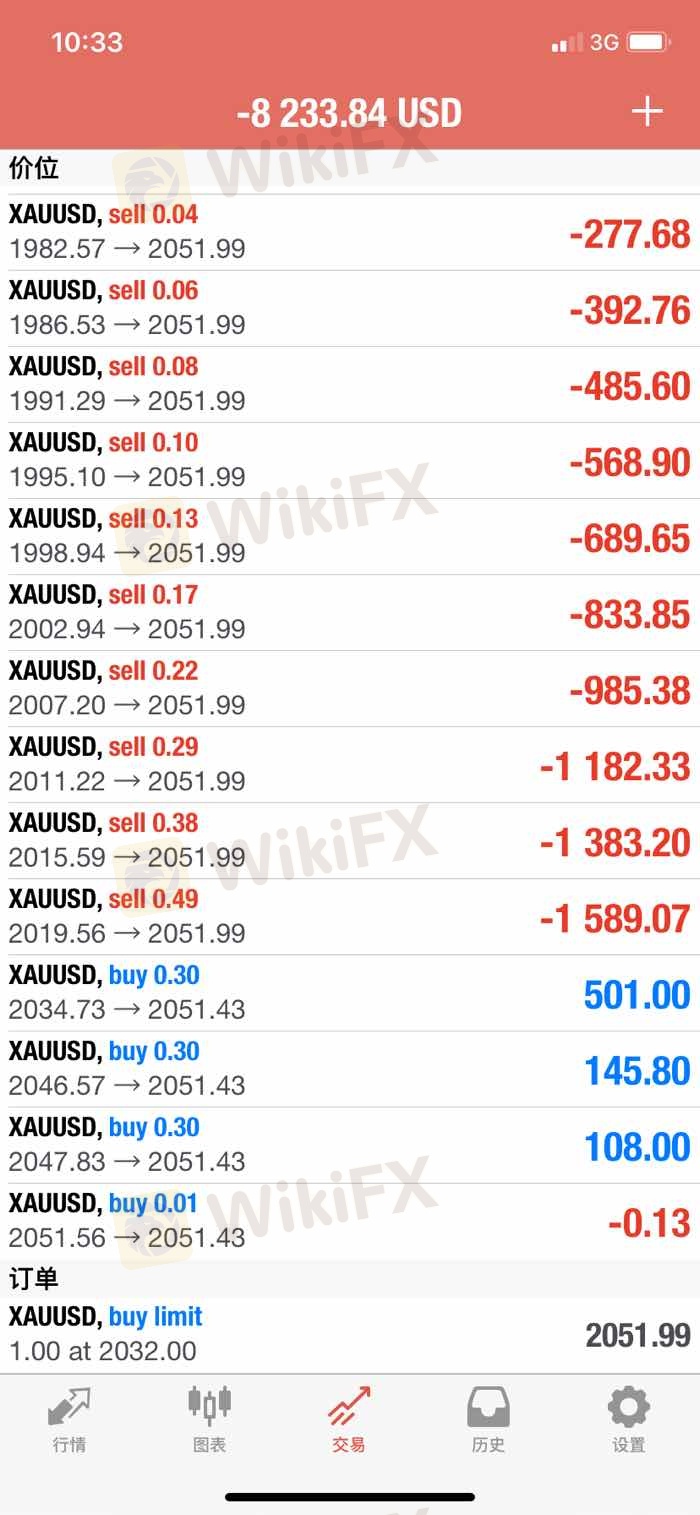Switch to the 设置 settings tab
The width and height of the screenshot is (700, 1515).
coord(629,1419)
